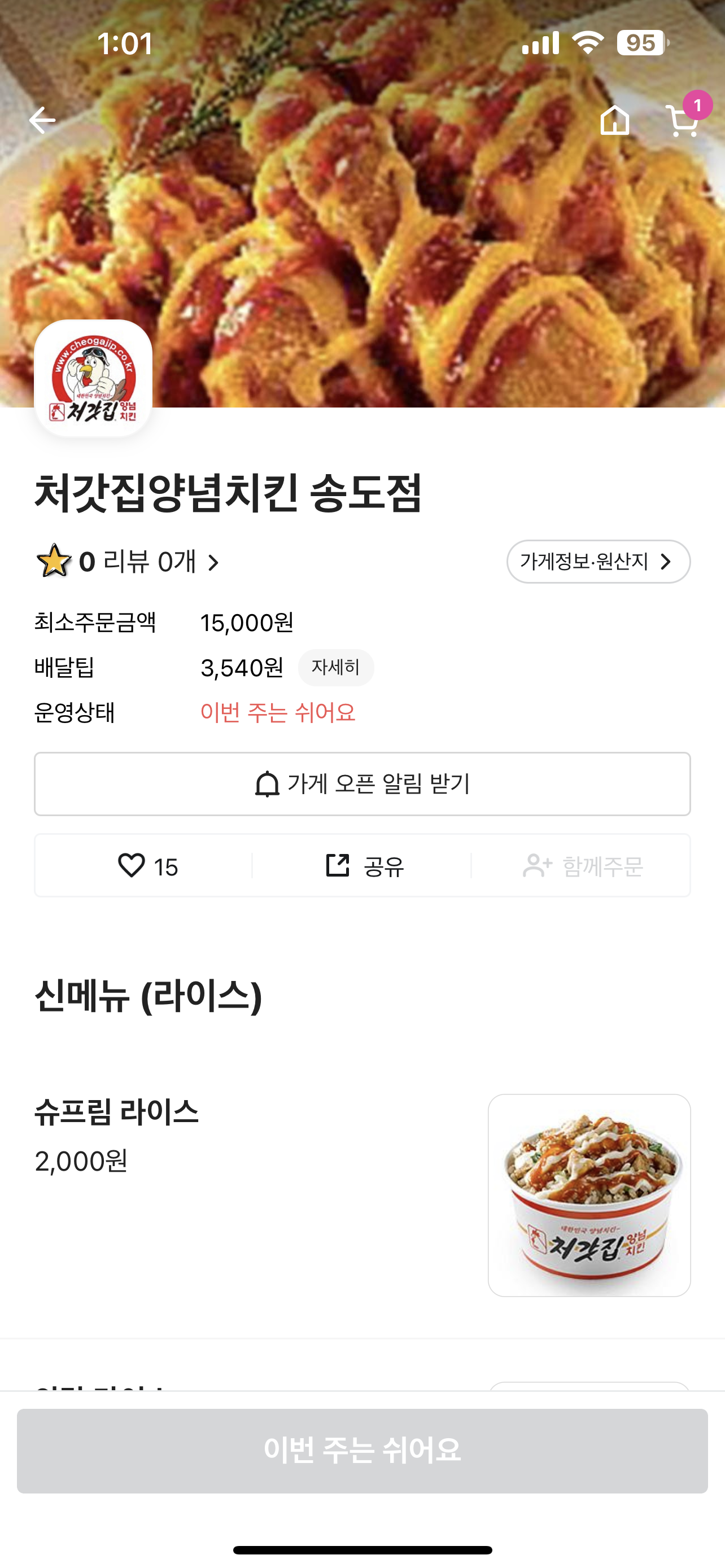
Task: Tap 가게 오픈 알림 받기 button
Action: pyautogui.click(x=362, y=783)
